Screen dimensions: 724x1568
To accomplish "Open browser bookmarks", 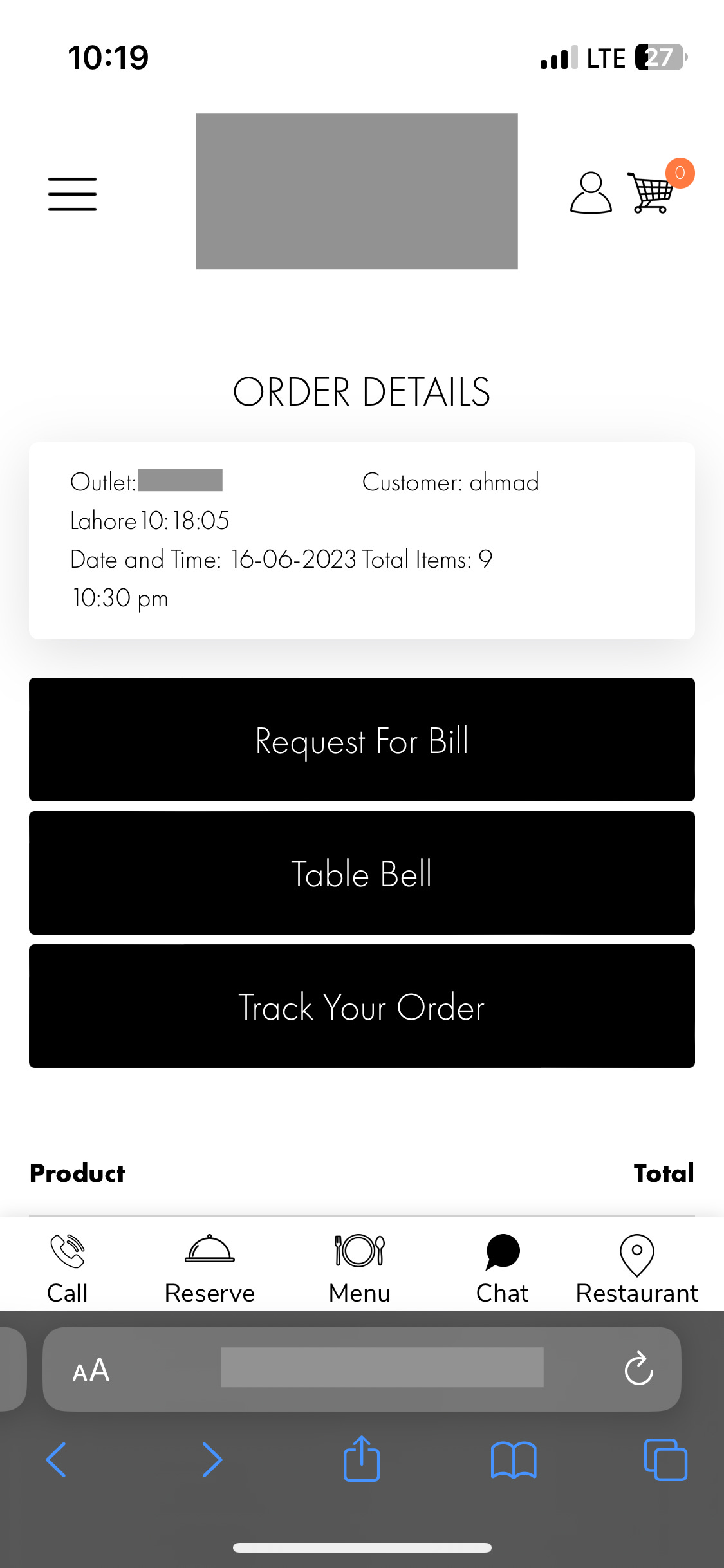I will coord(514,1460).
